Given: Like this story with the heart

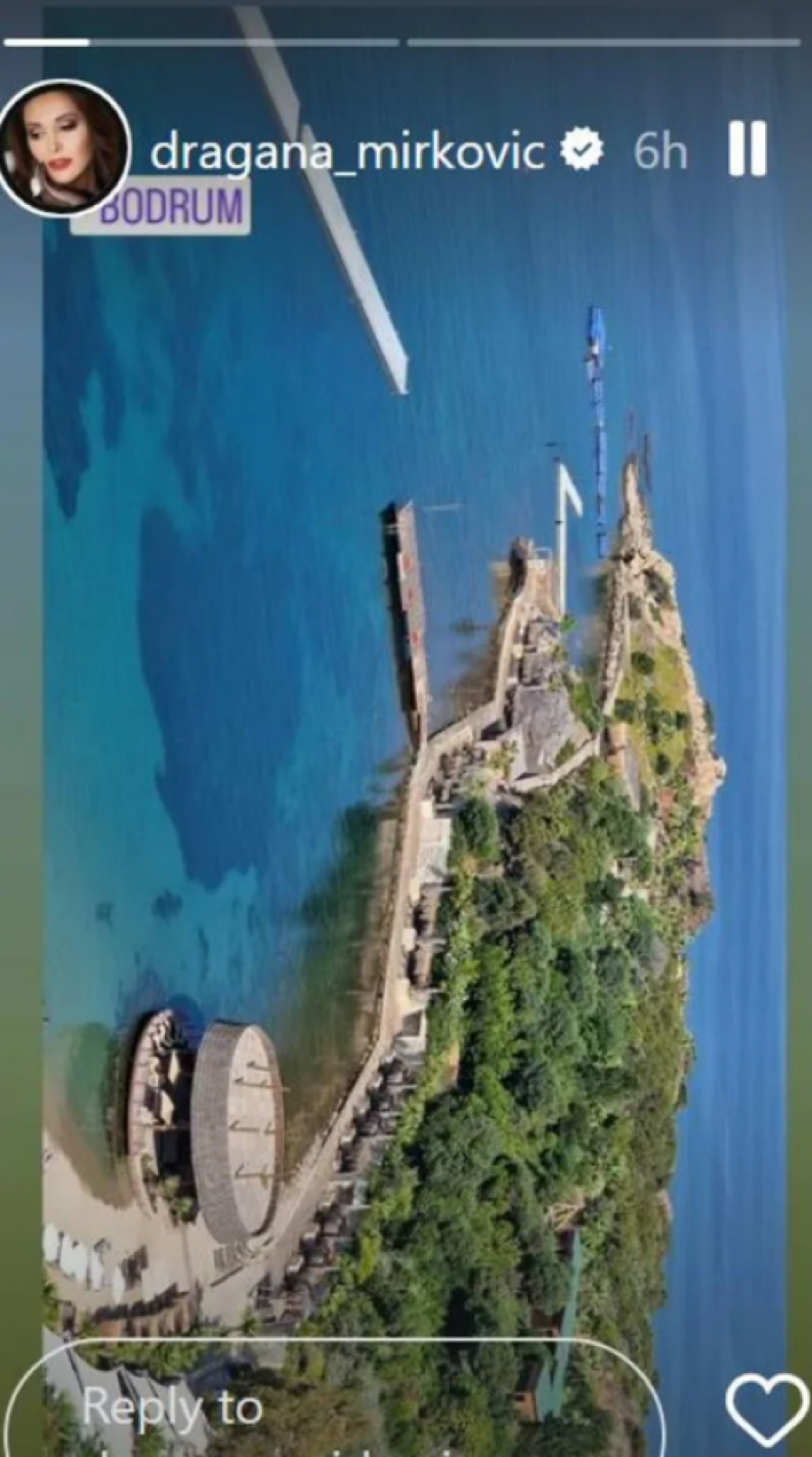Looking at the screenshot, I should [x=767, y=1410].
